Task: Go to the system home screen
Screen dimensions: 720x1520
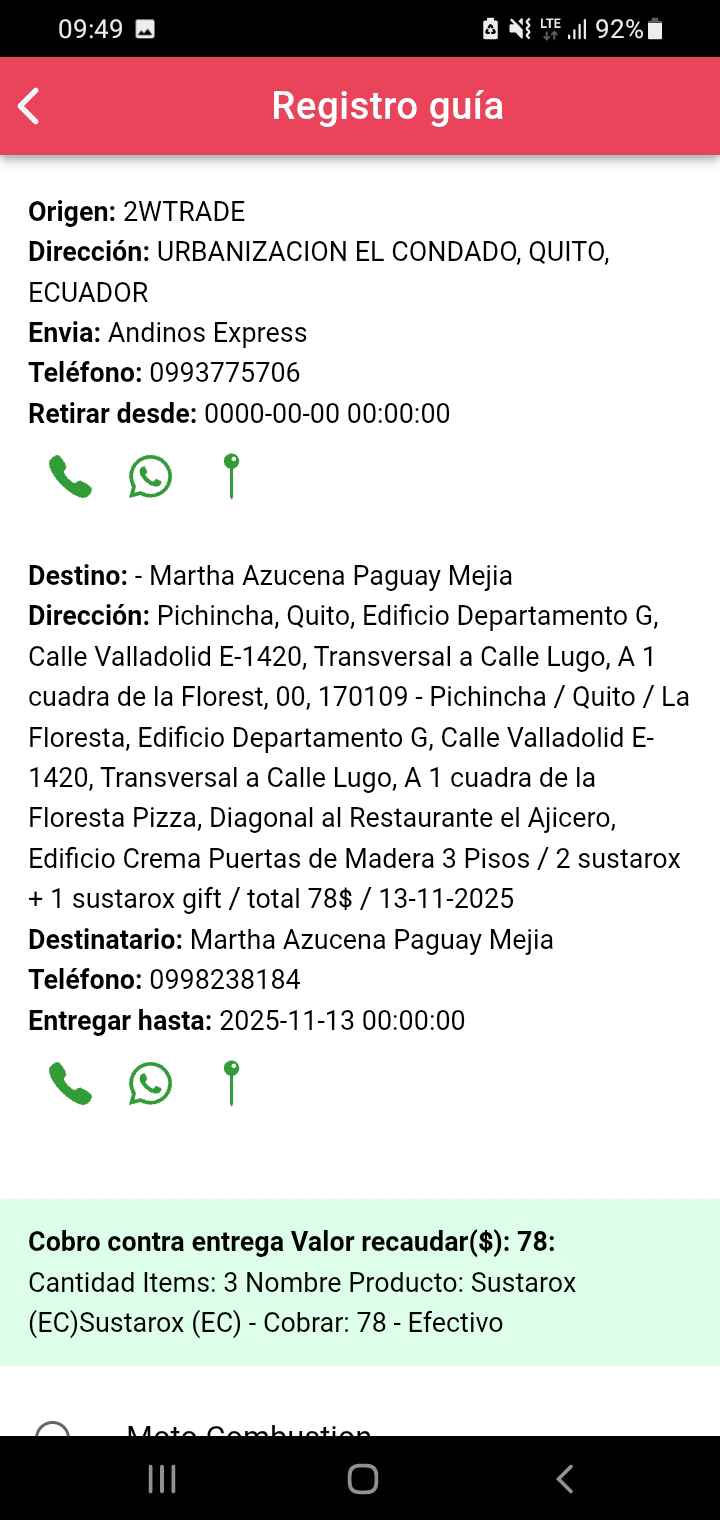Action: point(362,1479)
